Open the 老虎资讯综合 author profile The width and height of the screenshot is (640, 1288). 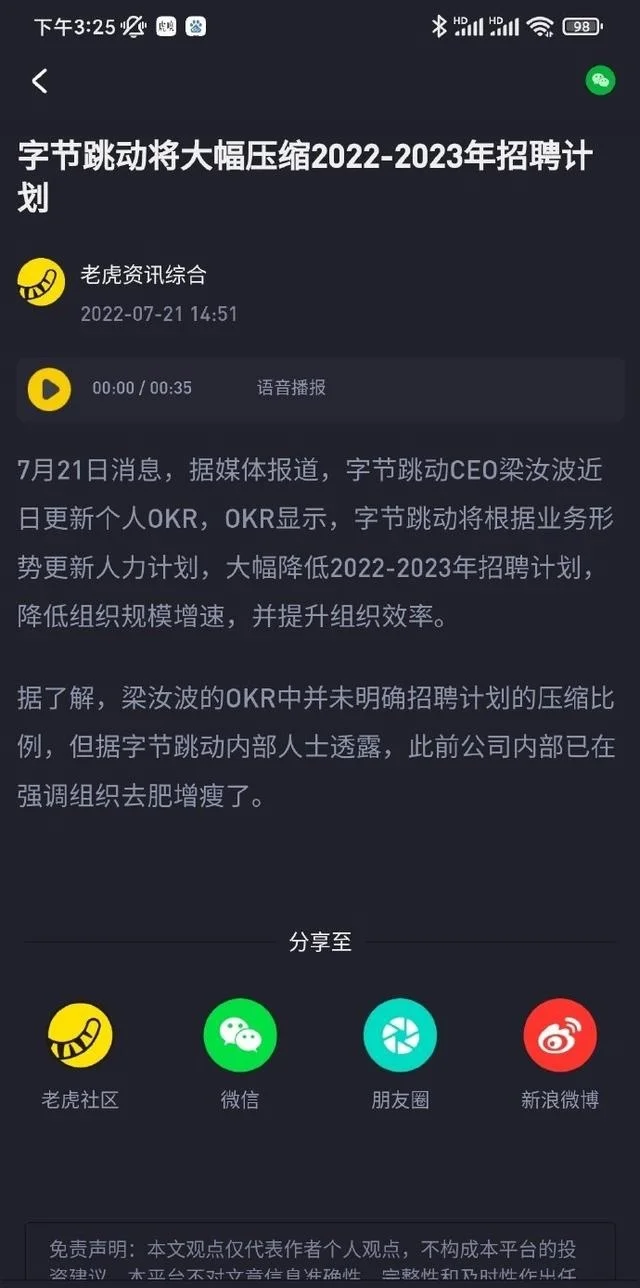click(143, 273)
